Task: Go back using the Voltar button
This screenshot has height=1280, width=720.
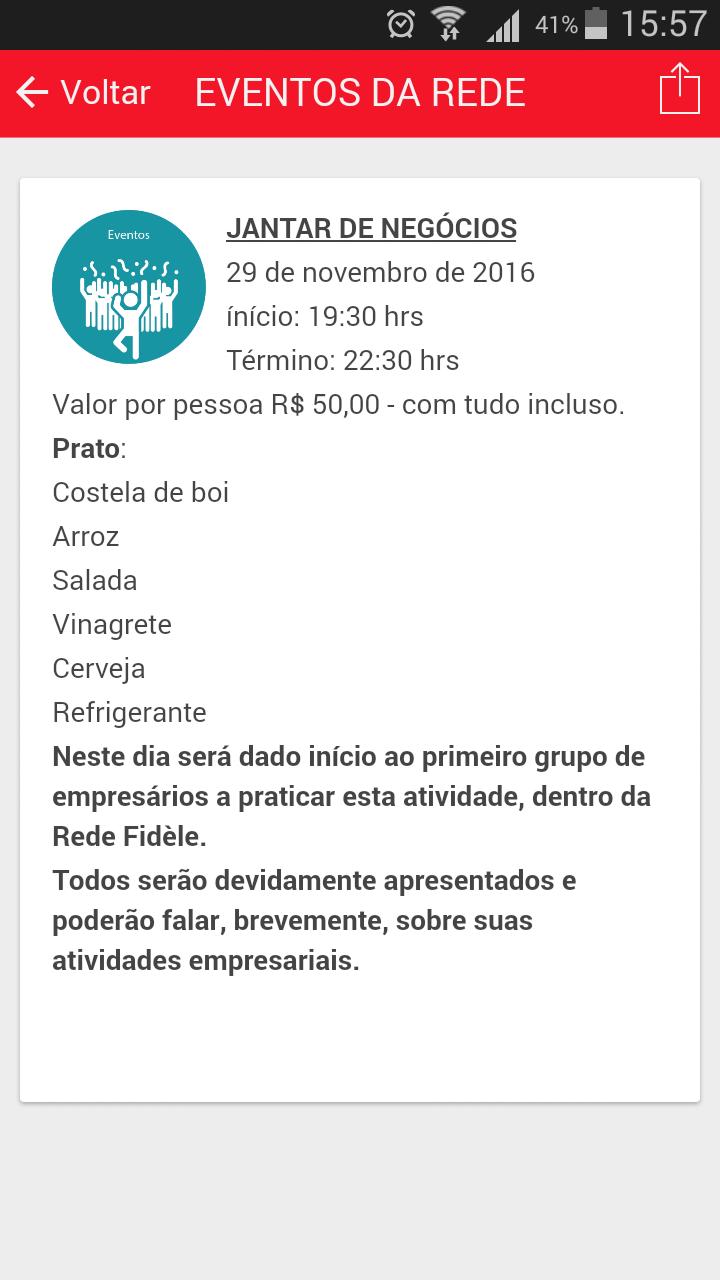Action: tap(83, 93)
